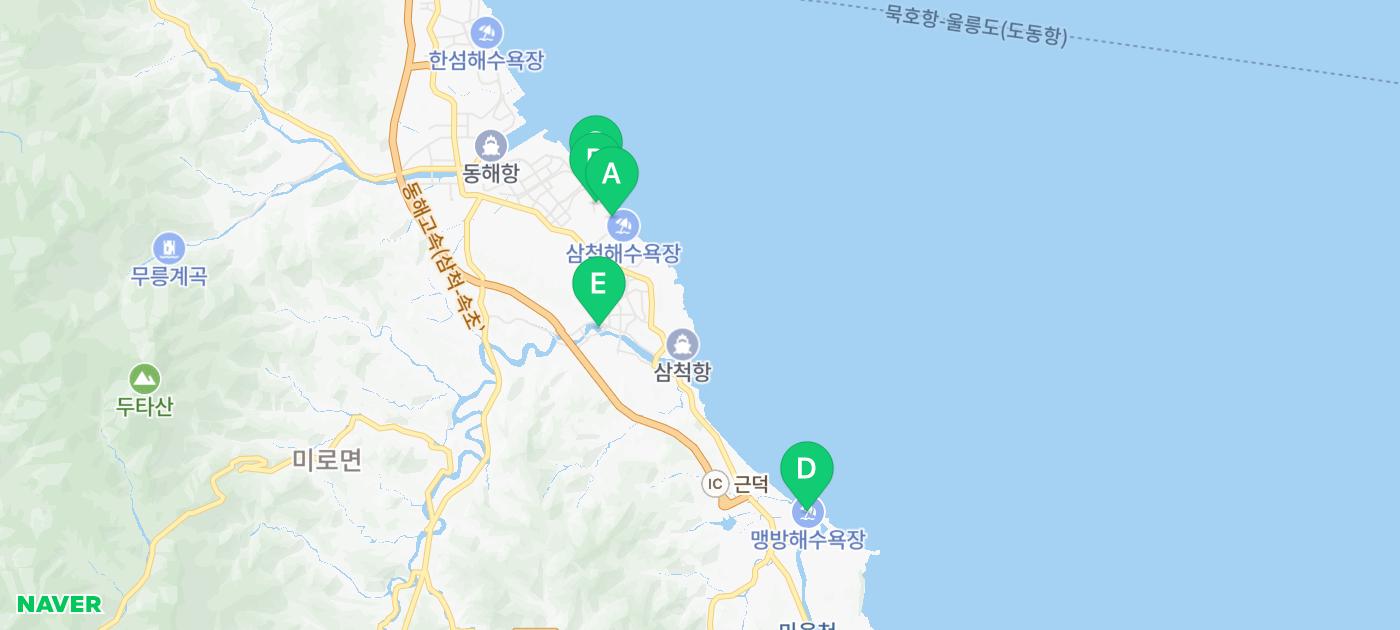Select the green marker labeled D
Viewport: 1400px width, 630px height.
click(806, 470)
